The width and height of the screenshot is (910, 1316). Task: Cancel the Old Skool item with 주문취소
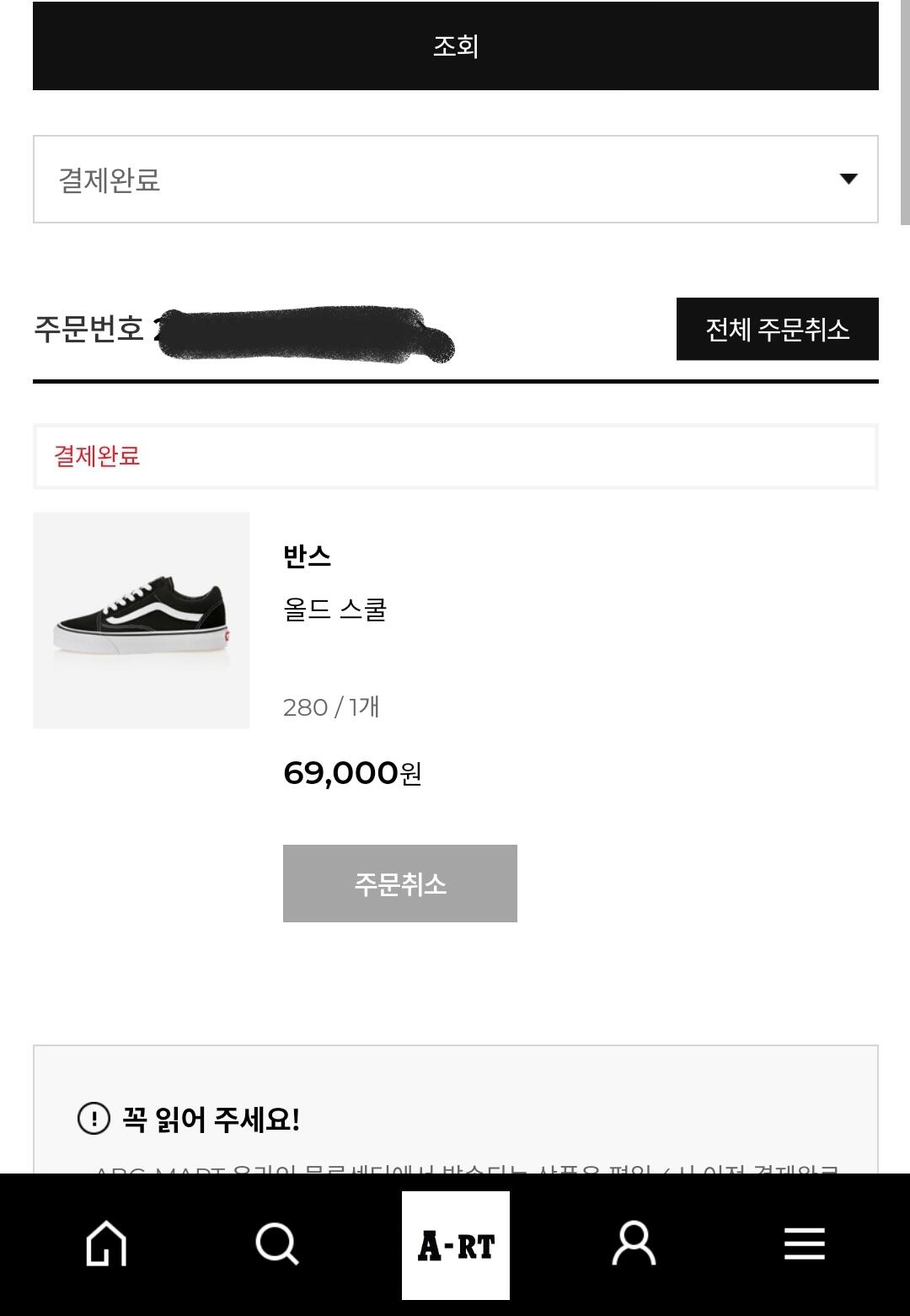point(399,883)
